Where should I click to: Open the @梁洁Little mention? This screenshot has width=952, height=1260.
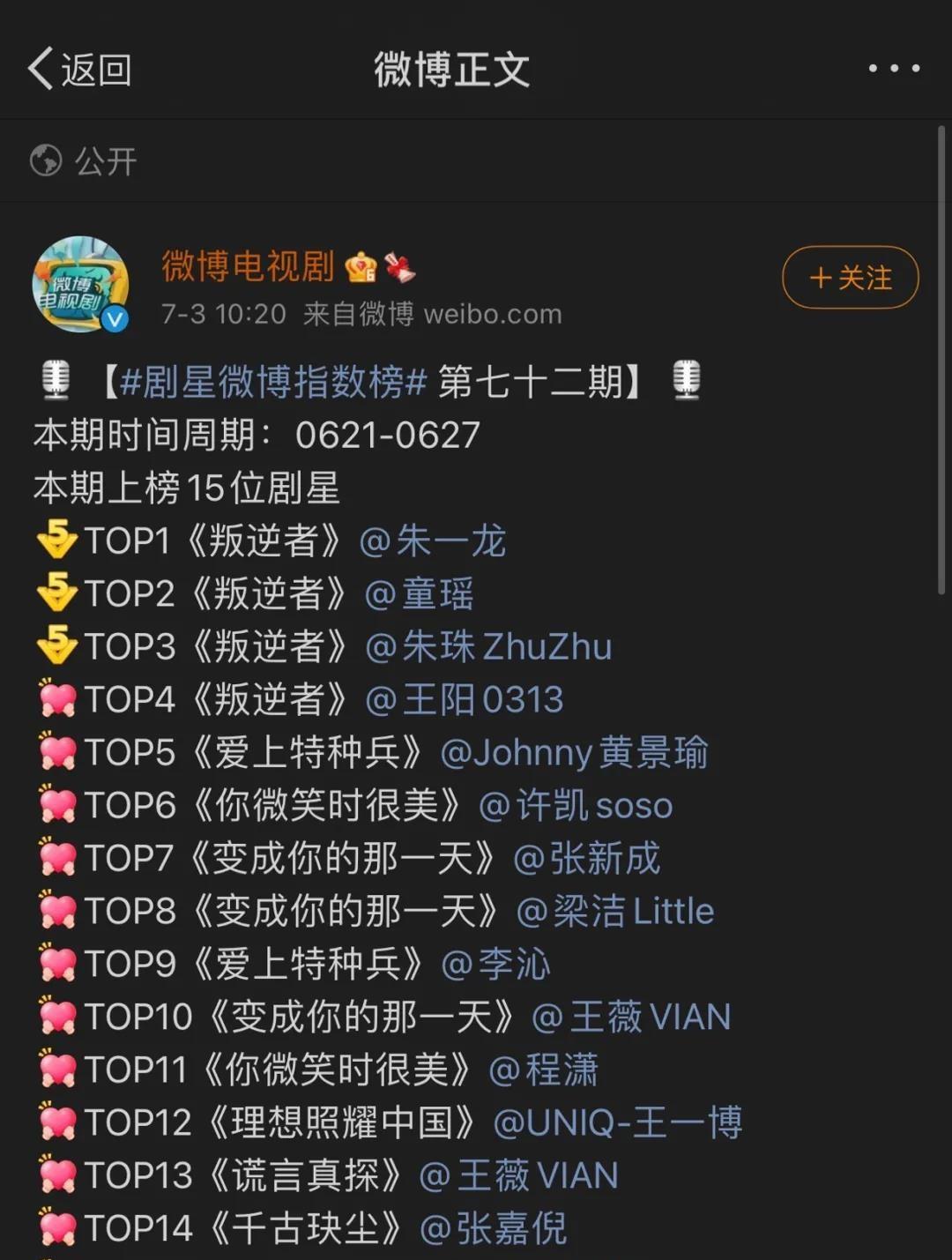[x=615, y=911]
